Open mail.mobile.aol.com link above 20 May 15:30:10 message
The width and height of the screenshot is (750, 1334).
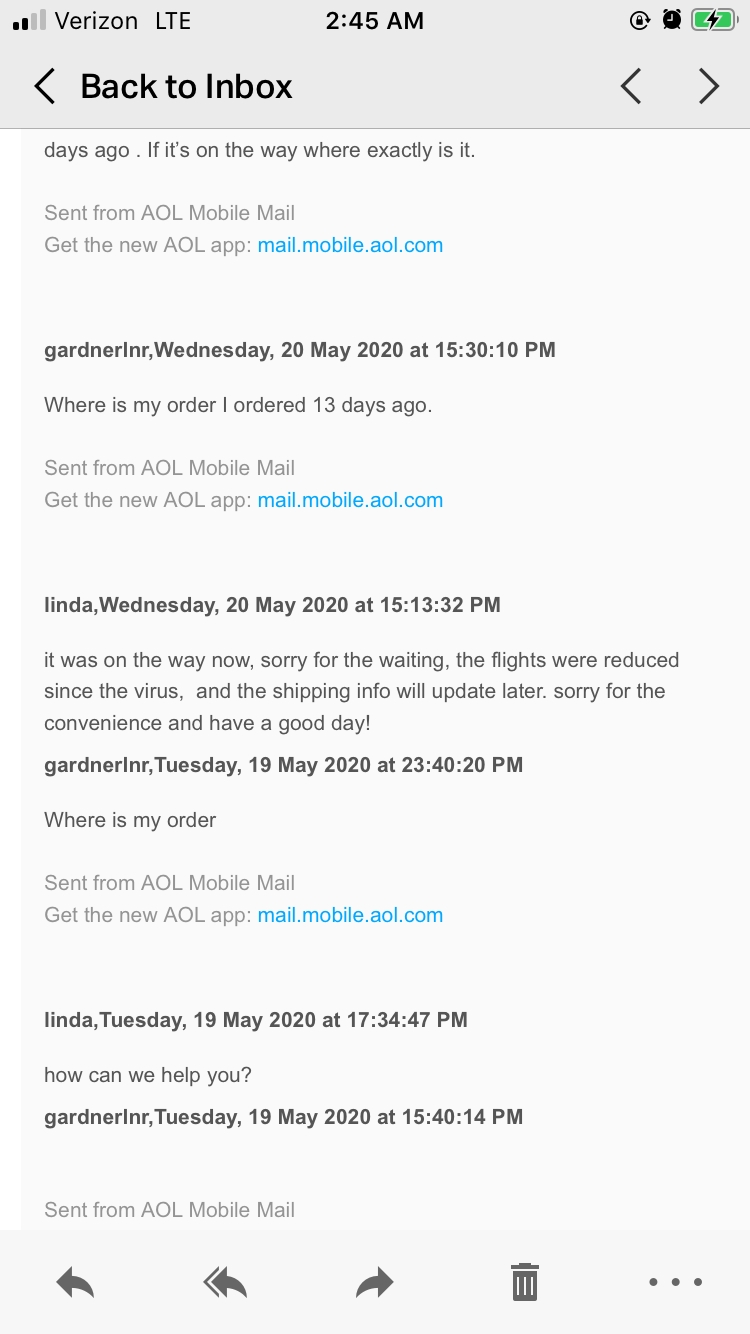pos(350,245)
